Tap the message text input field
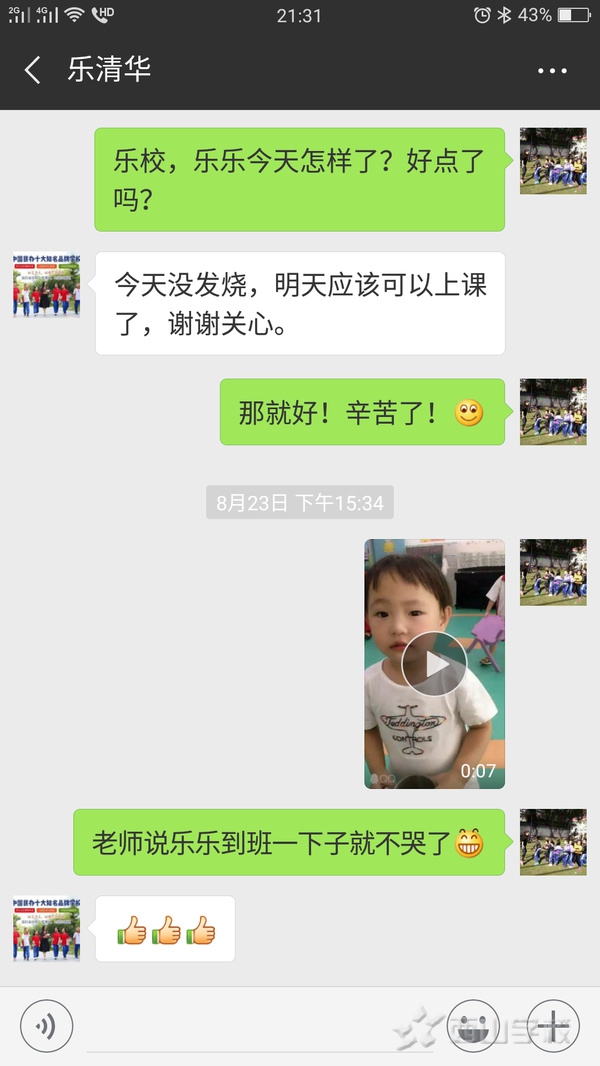Screen dimensions: 600x1066 tap(260, 1028)
